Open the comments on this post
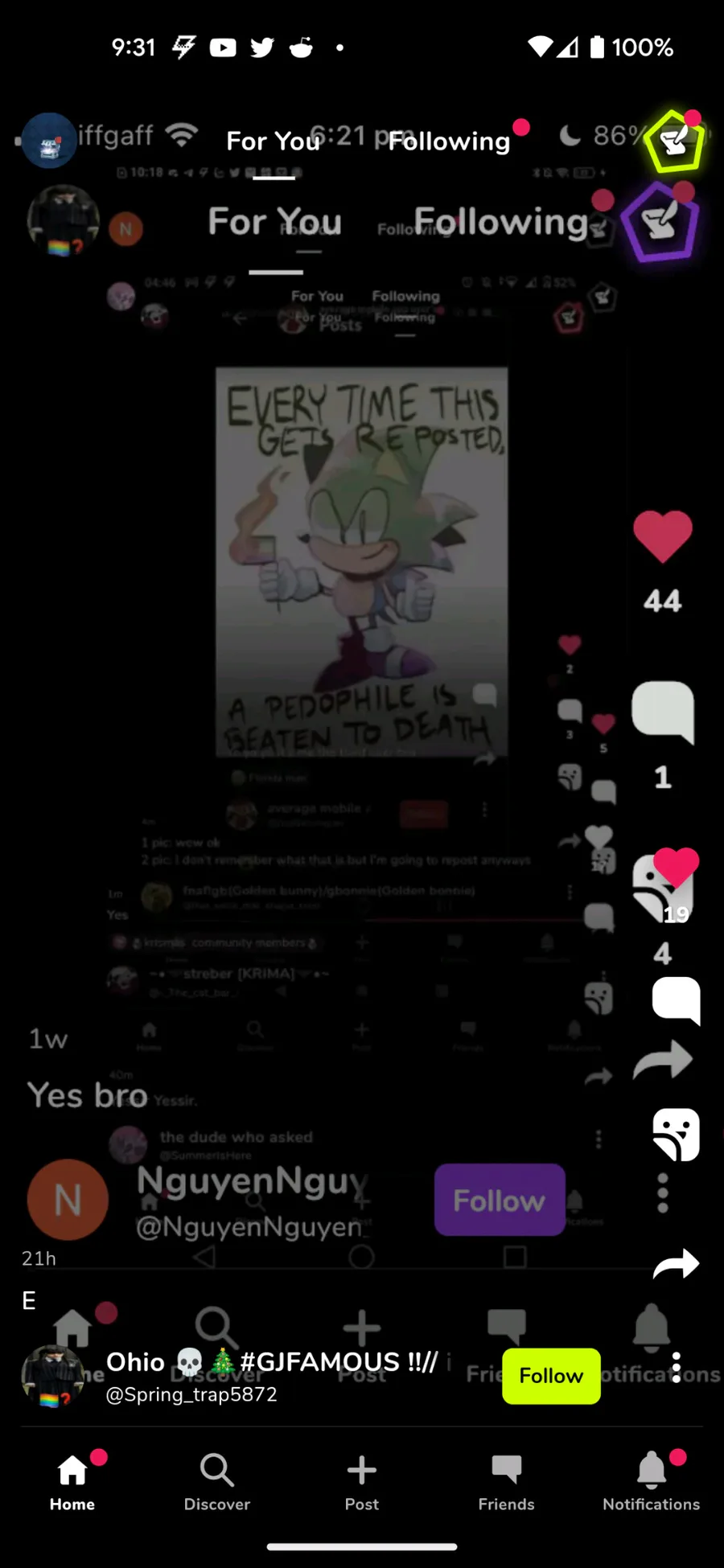 676,999
